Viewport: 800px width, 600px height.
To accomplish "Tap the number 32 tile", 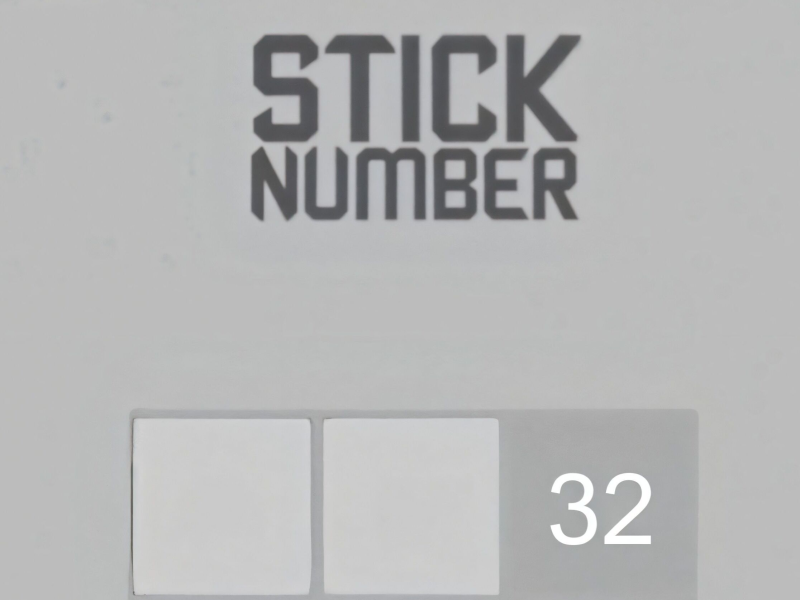I will tap(600, 507).
